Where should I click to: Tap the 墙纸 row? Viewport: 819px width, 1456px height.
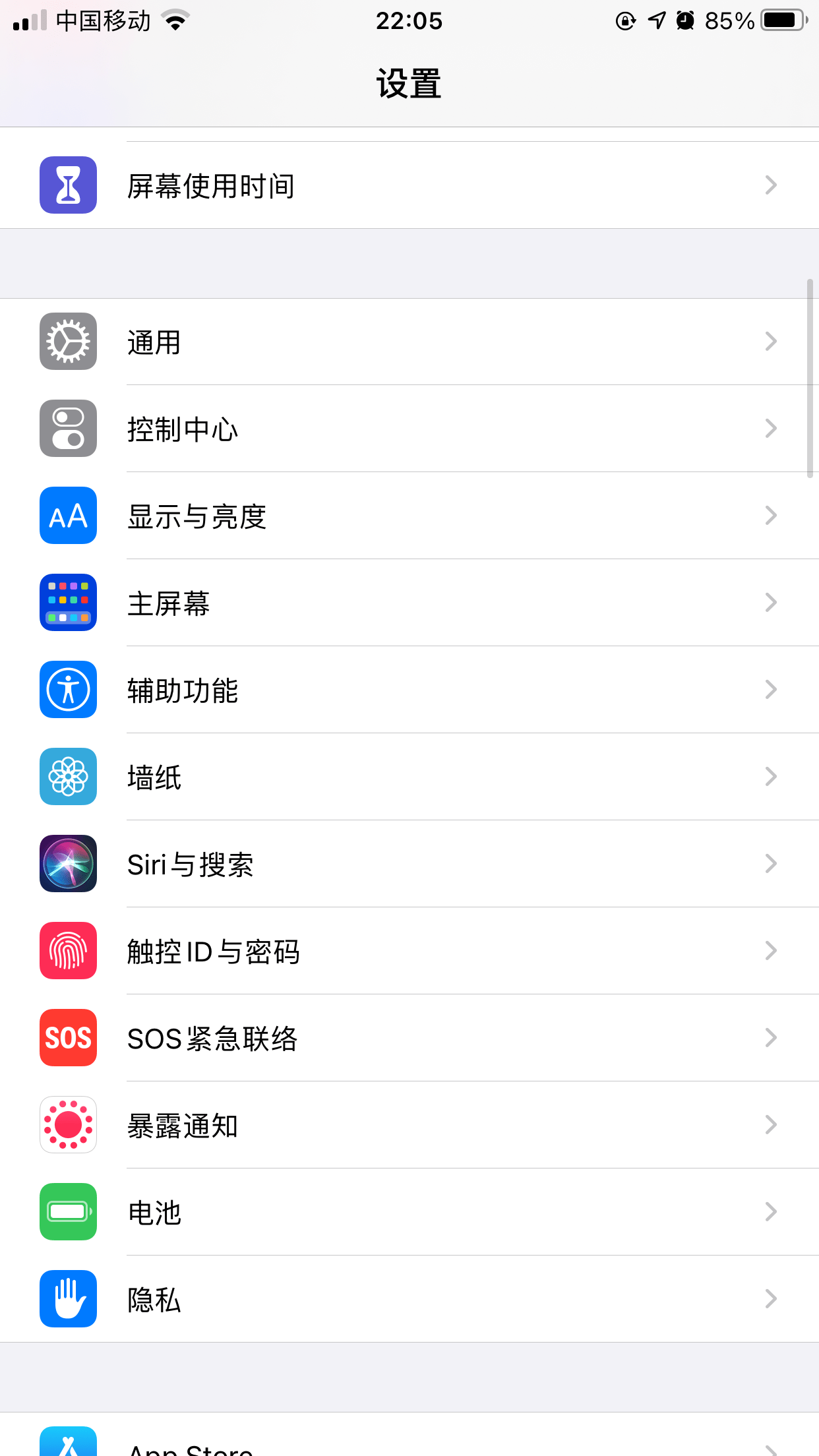409,777
